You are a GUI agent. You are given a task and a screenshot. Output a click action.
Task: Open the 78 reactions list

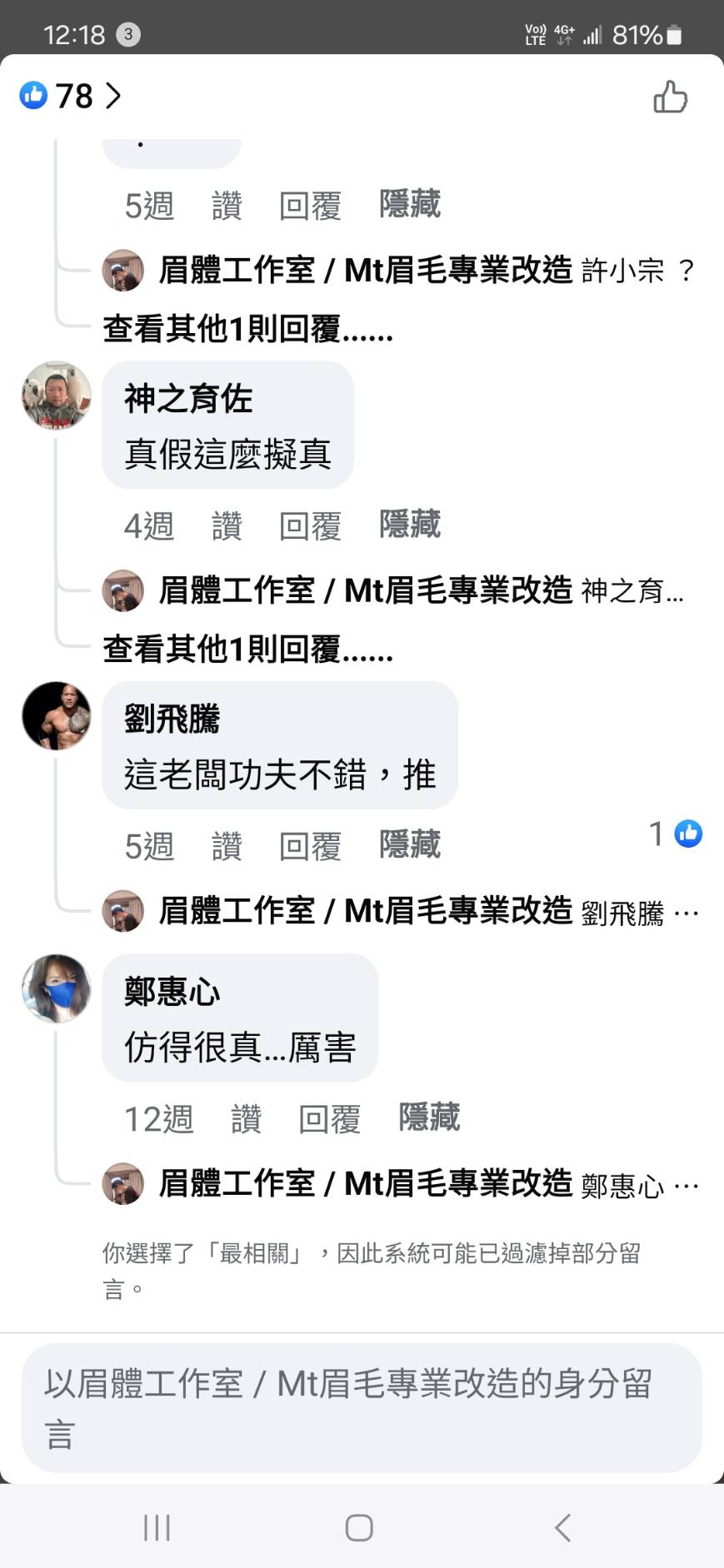point(71,97)
